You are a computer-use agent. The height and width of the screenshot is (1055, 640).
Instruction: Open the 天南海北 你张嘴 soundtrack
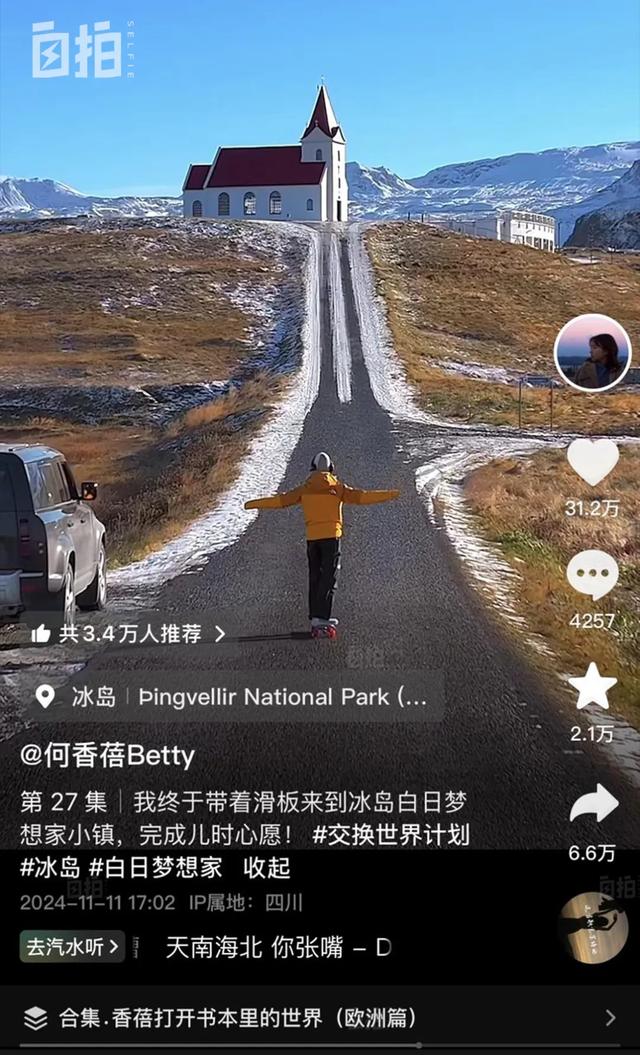[x=278, y=947]
